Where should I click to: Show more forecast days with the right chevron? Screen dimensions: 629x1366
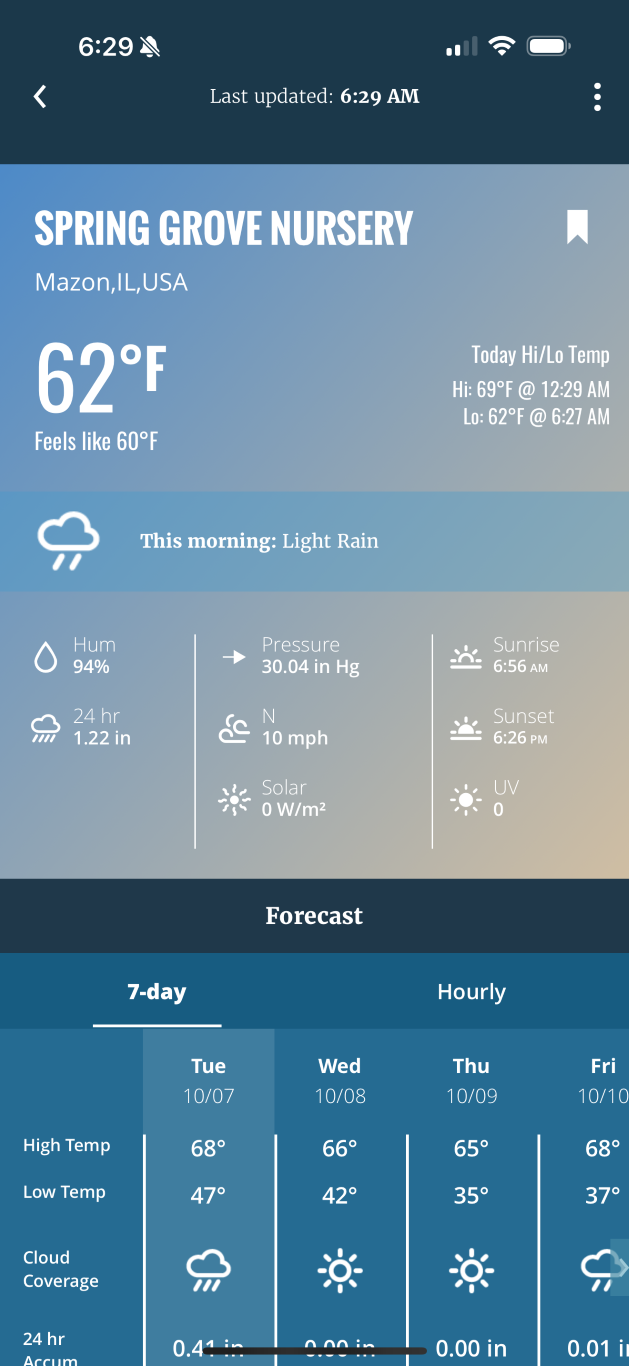(x=620, y=1267)
